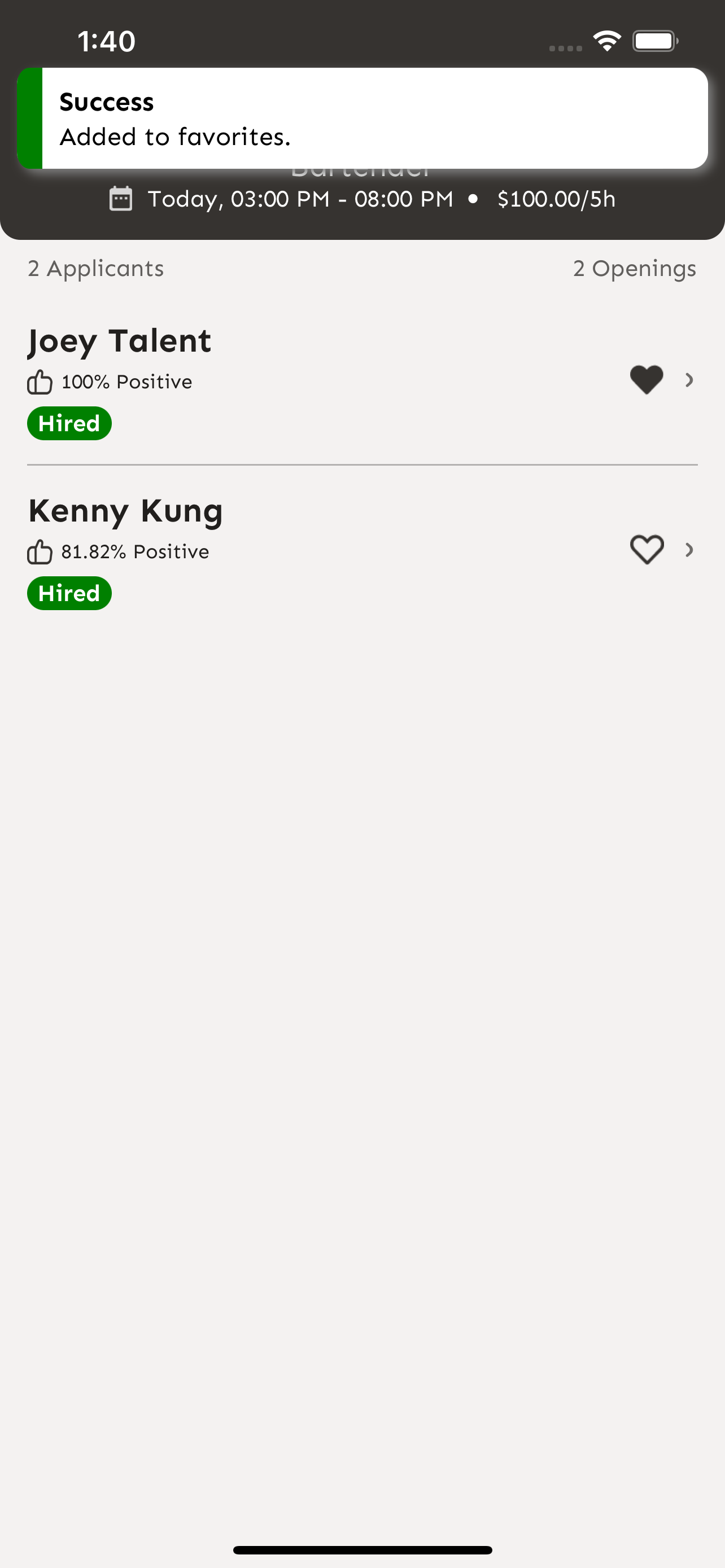Add Kenny Kung to favorites via heart

646,550
